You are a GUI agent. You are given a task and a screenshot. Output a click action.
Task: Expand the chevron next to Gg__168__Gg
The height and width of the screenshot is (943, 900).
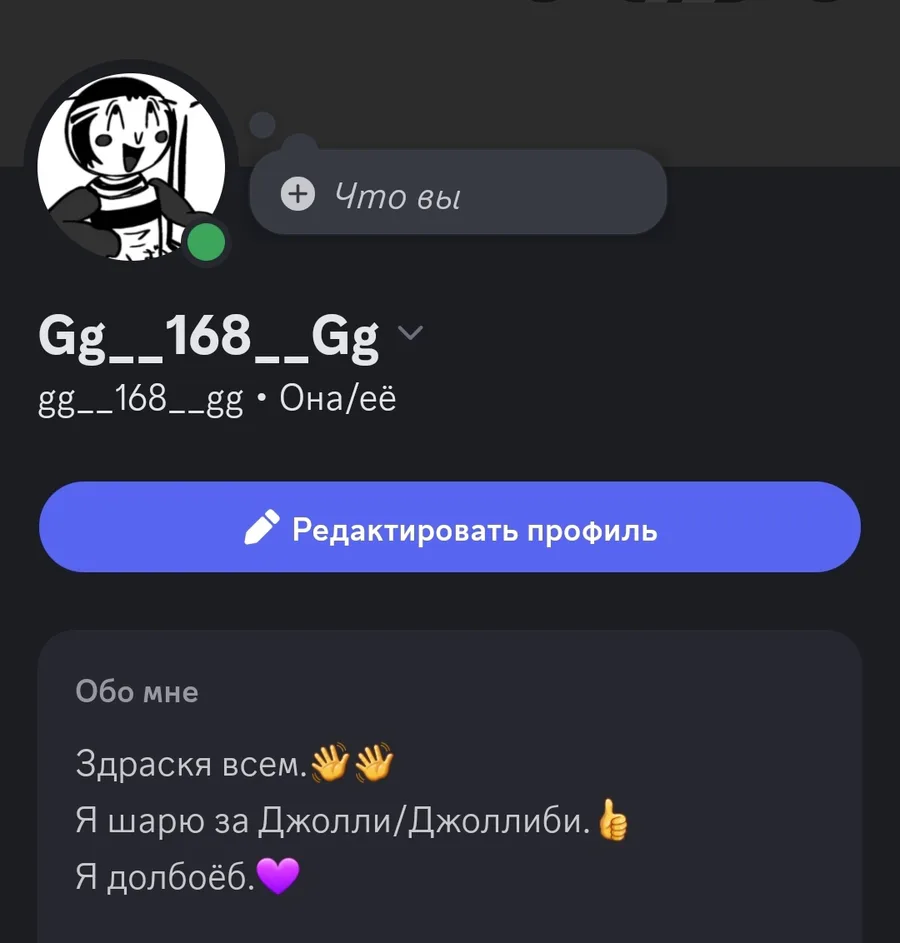click(x=410, y=333)
